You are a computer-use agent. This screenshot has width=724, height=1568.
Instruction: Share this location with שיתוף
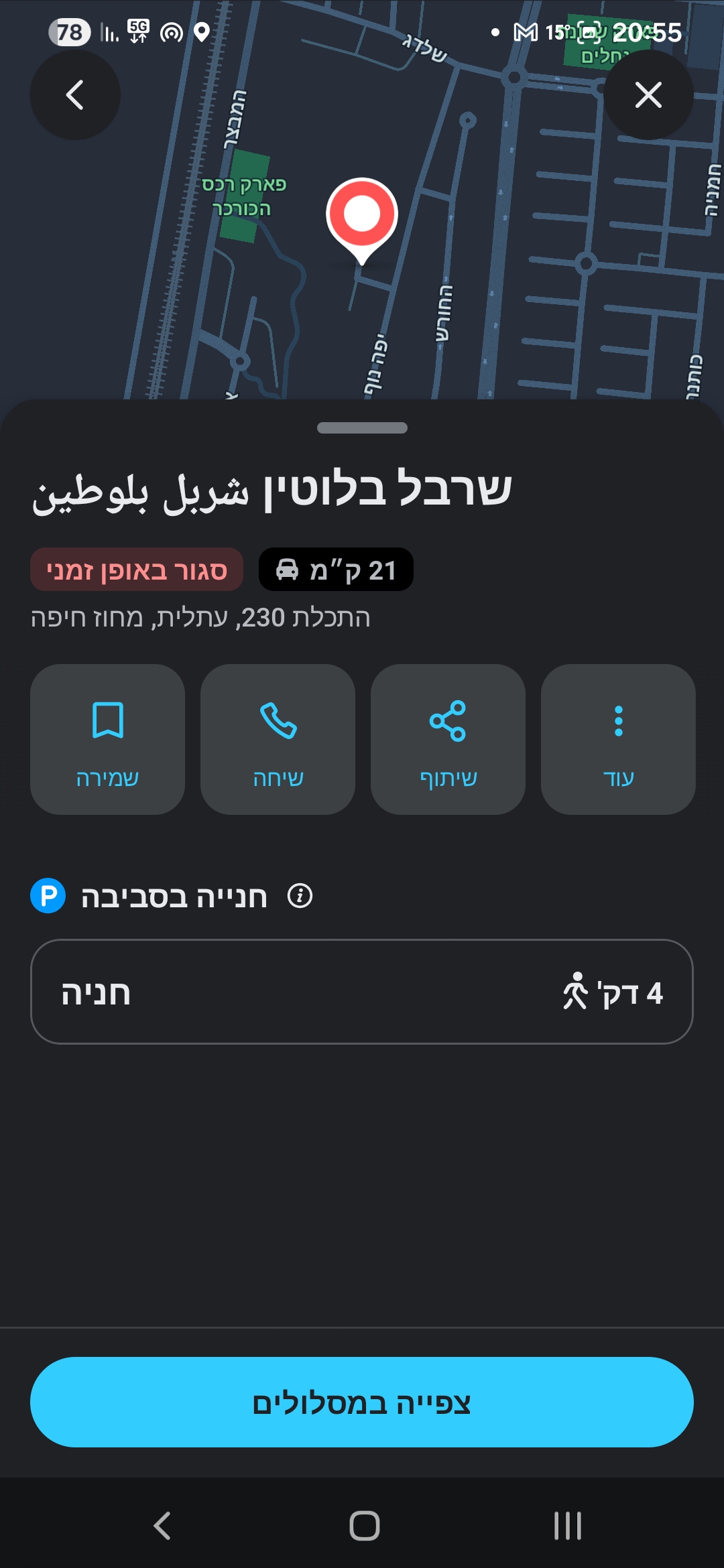coord(448,740)
